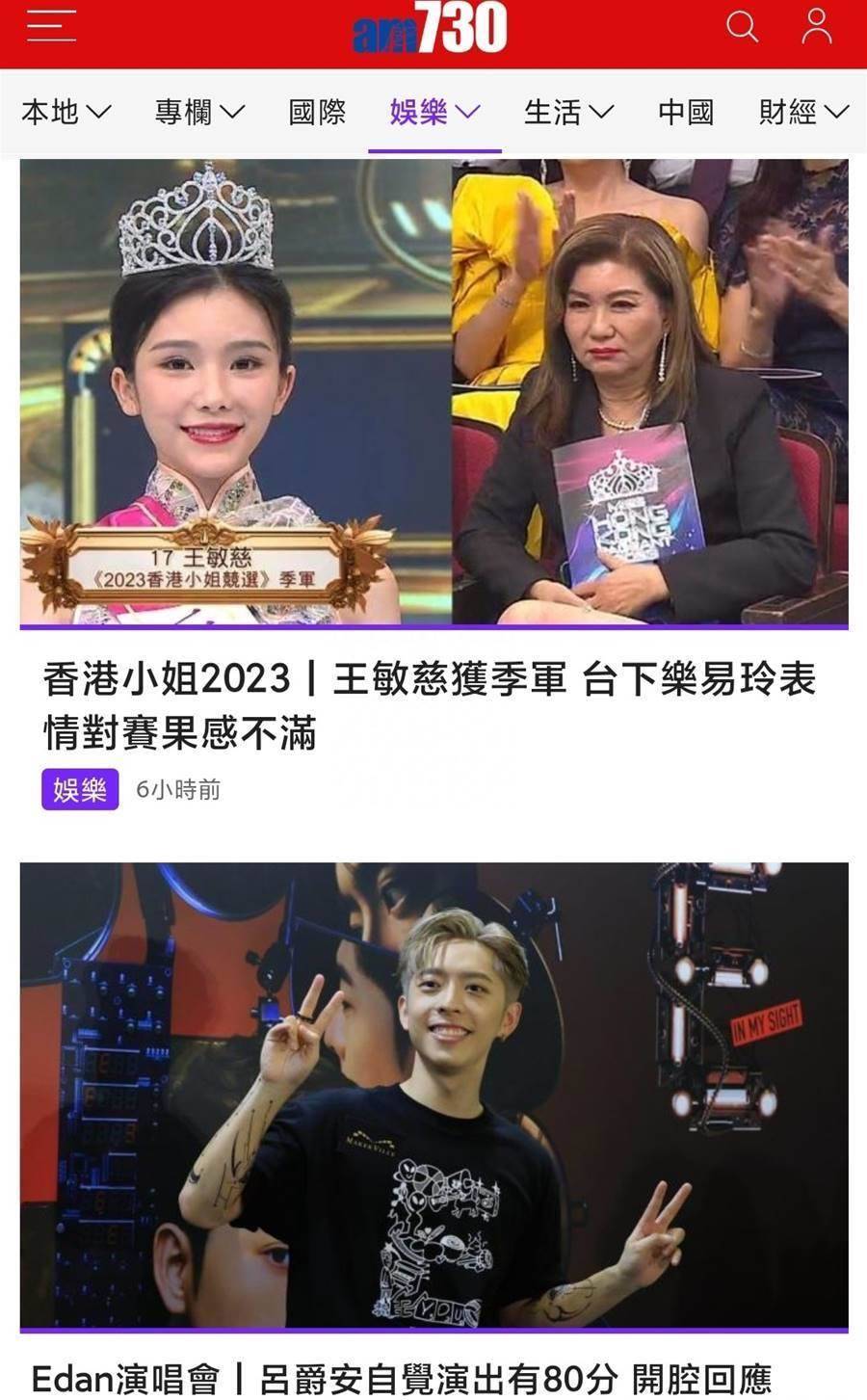The height and width of the screenshot is (1400, 867).
Task: Switch to the 國際 tab
Action: tap(317, 113)
